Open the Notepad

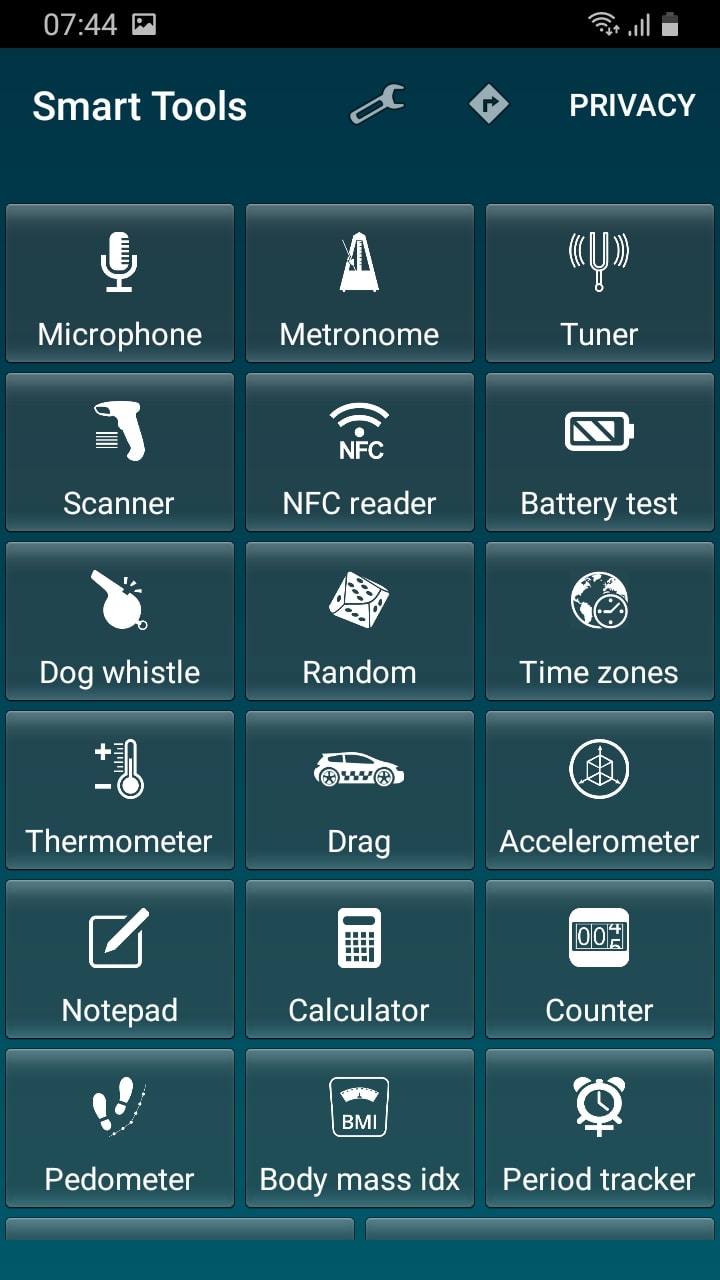coord(120,959)
